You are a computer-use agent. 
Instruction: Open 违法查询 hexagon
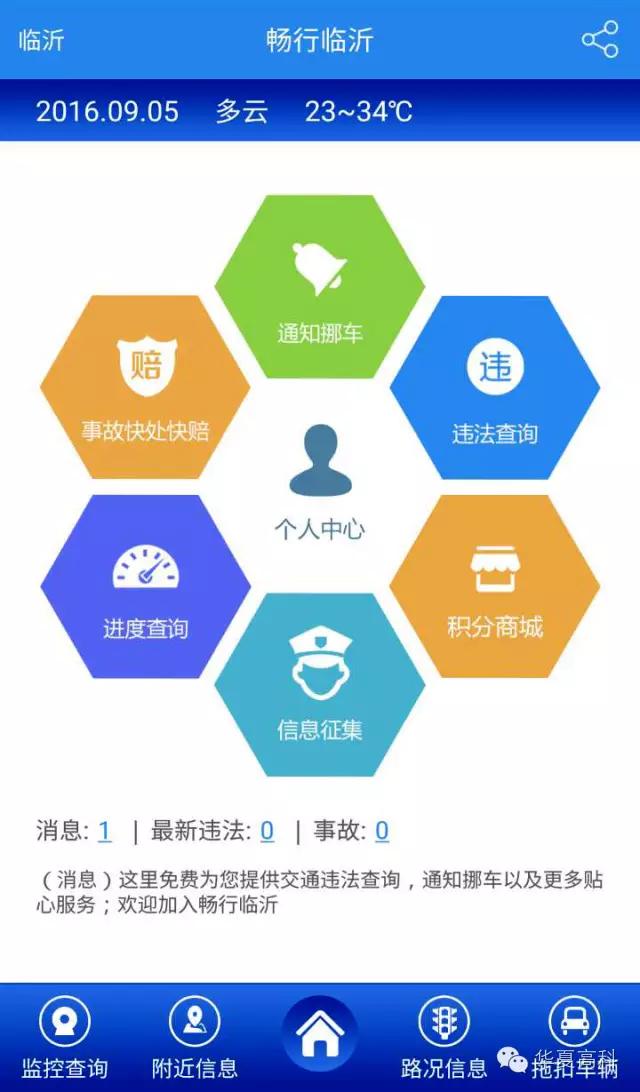coord(495,387)
